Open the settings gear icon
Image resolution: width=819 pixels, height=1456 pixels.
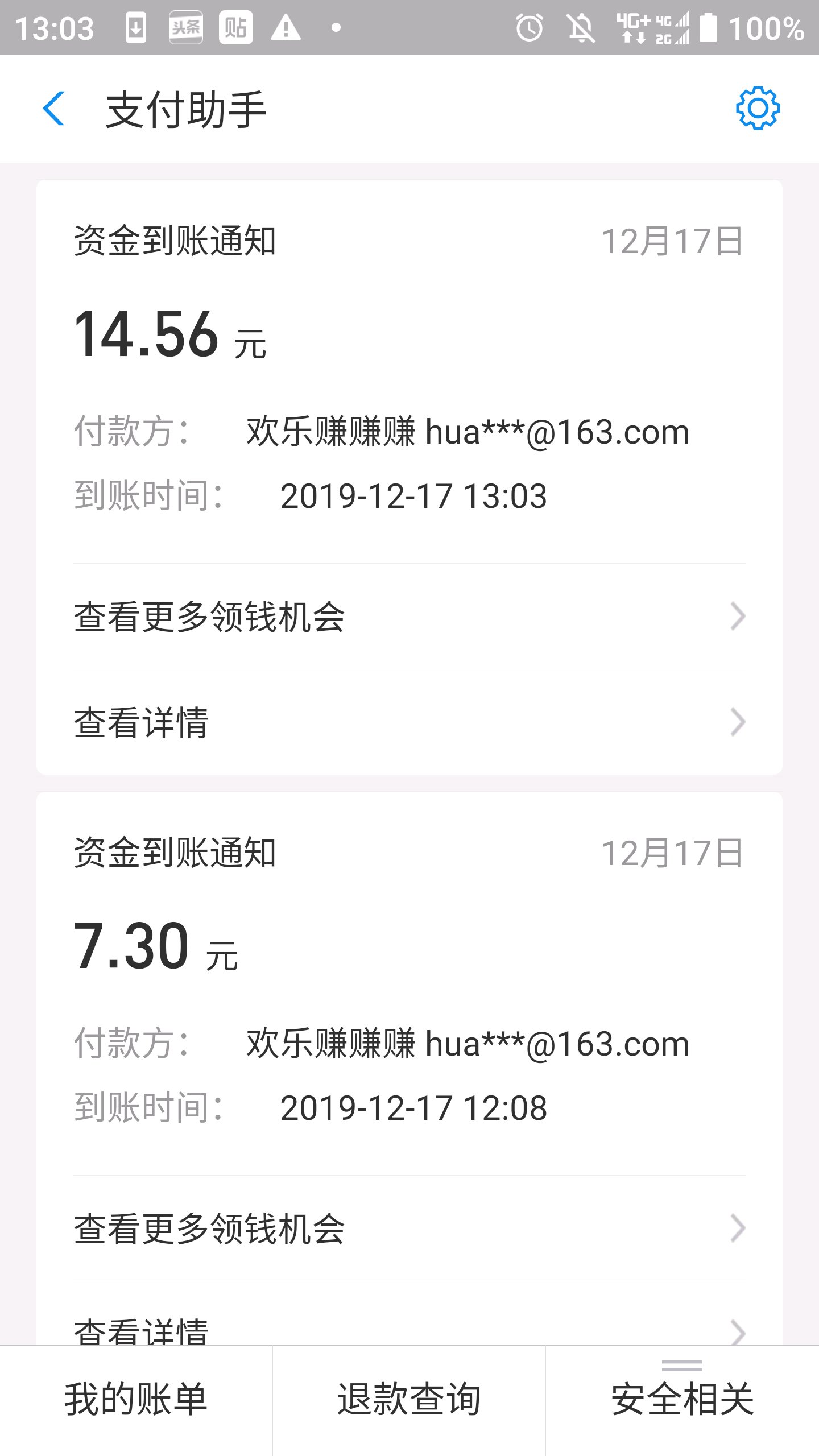[758, 108]
